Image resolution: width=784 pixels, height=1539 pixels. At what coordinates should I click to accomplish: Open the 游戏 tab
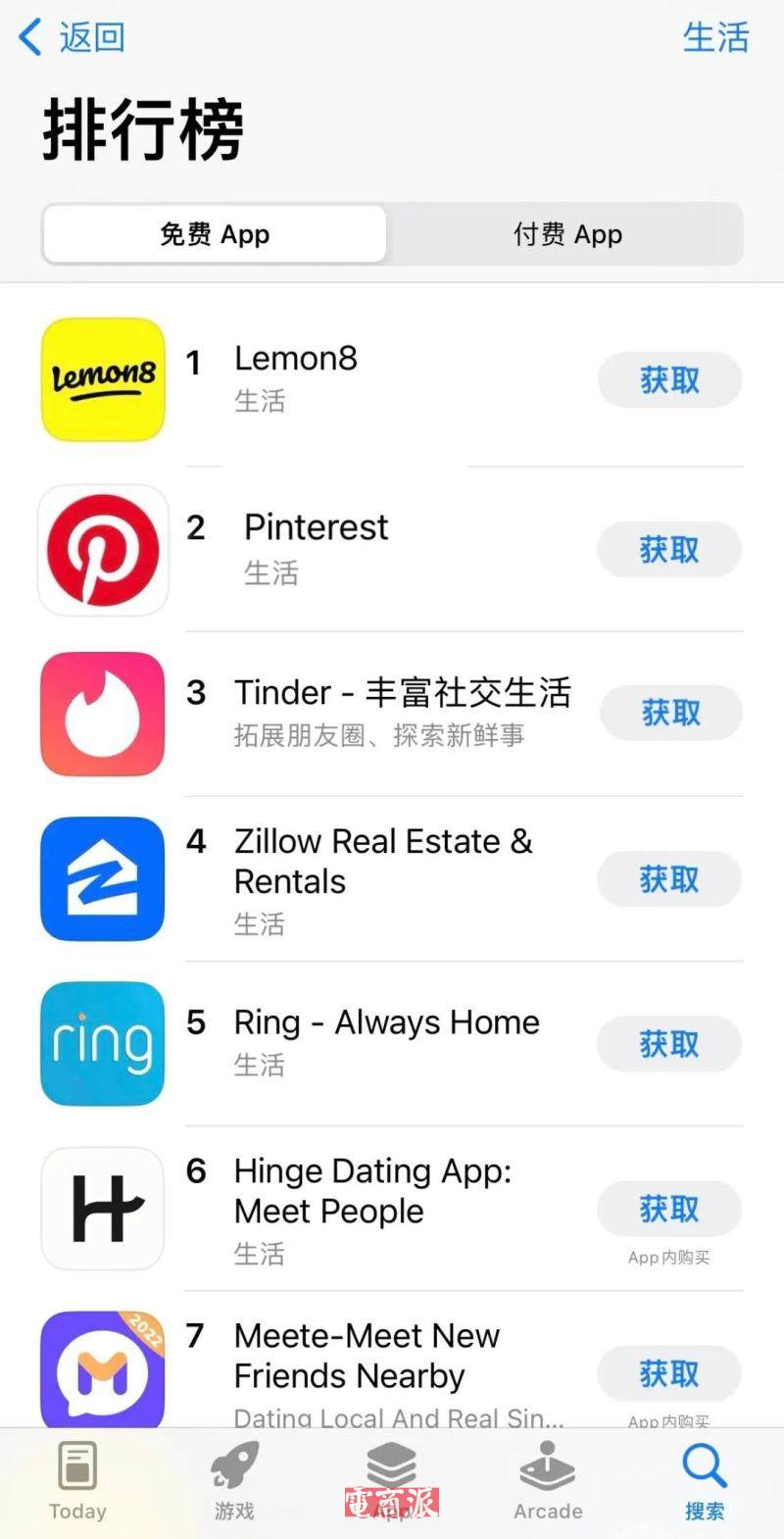tap(234, 1480)
